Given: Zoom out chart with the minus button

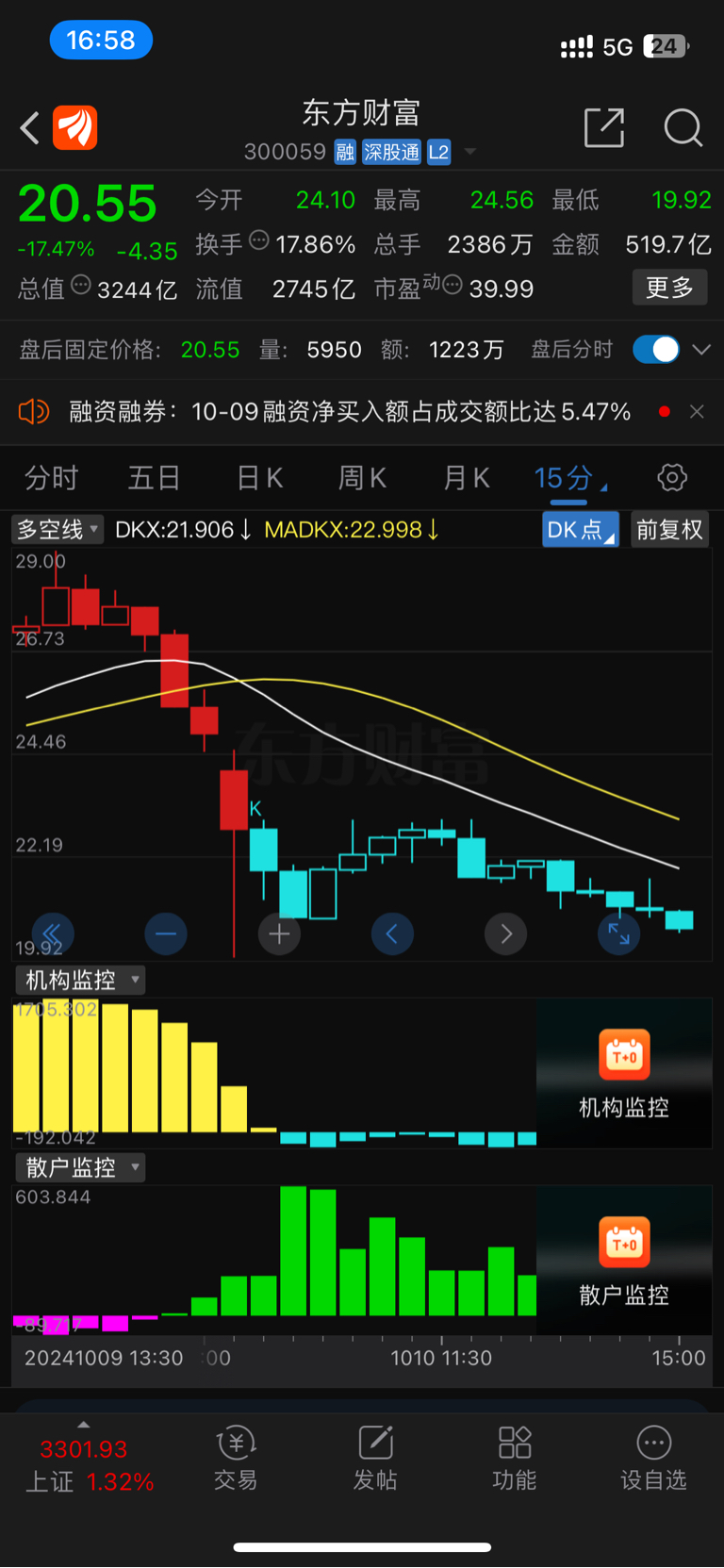Looking at the screenshot, I should pyautogui.click(x=166, y=934).
